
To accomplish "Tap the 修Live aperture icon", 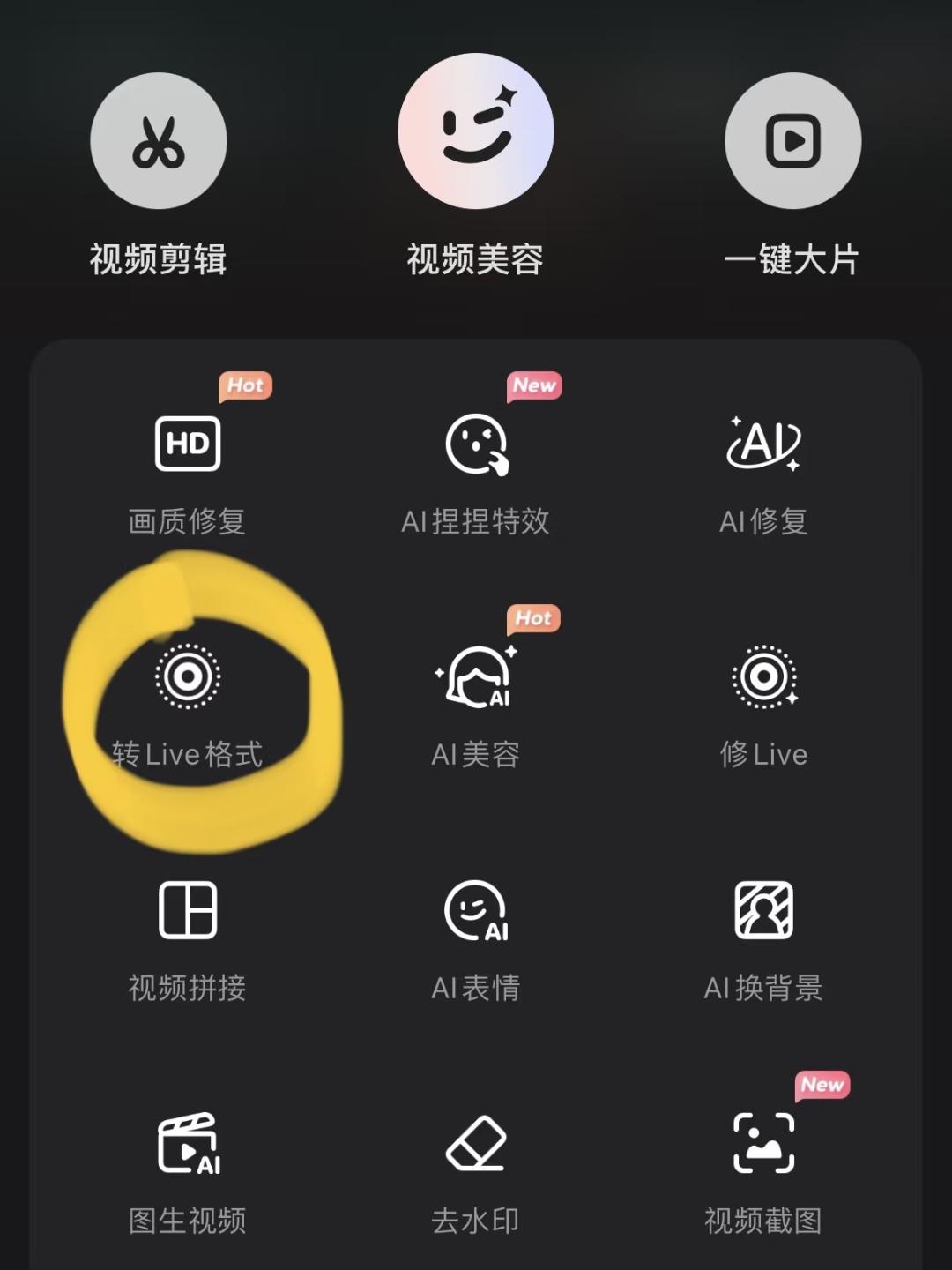I will pyautogui.click(x=765, y=676).
